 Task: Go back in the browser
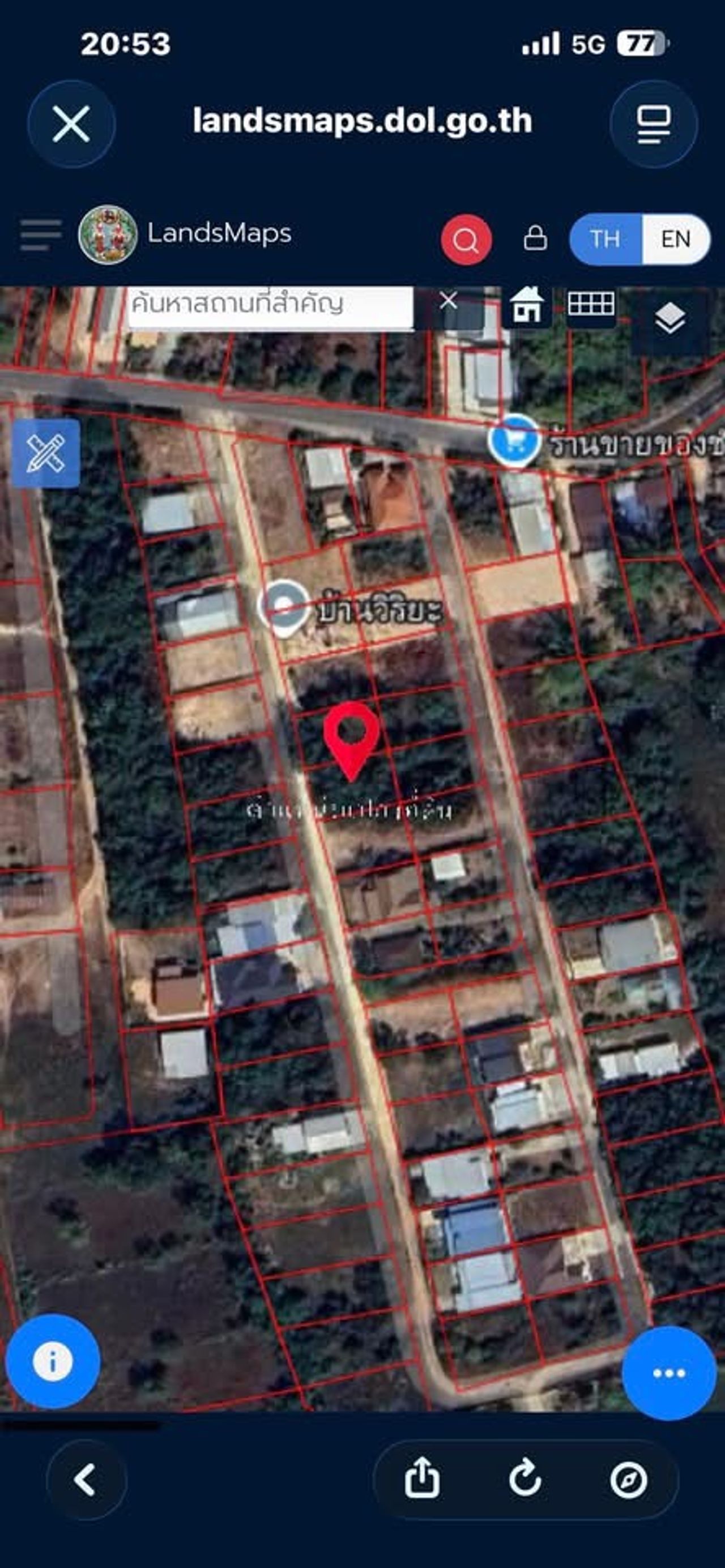coord(86,1480)
